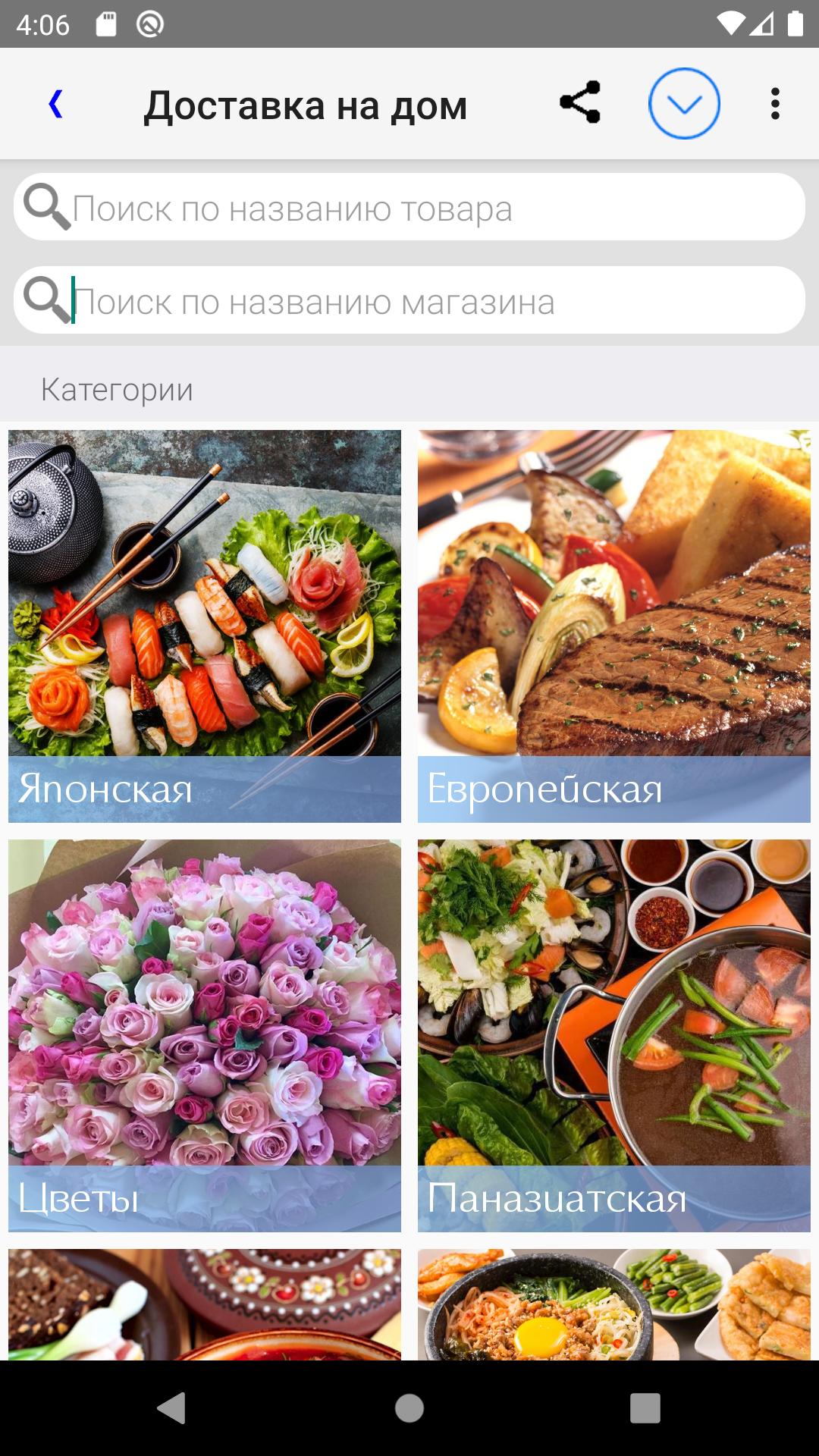
Task: Open the recent apps screen
Action: click(645, 1408)
